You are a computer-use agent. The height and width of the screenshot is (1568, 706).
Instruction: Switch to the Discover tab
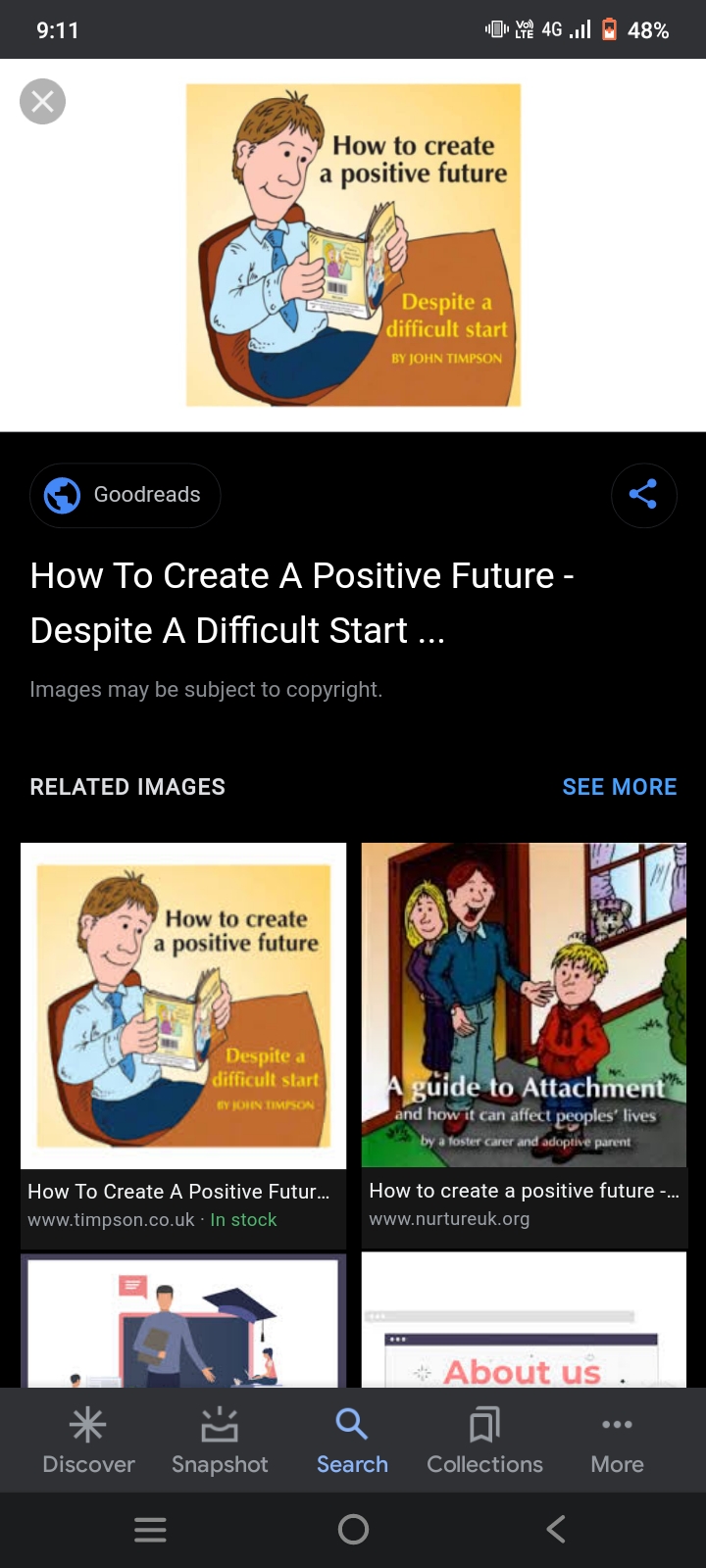tap(88, 1441)
